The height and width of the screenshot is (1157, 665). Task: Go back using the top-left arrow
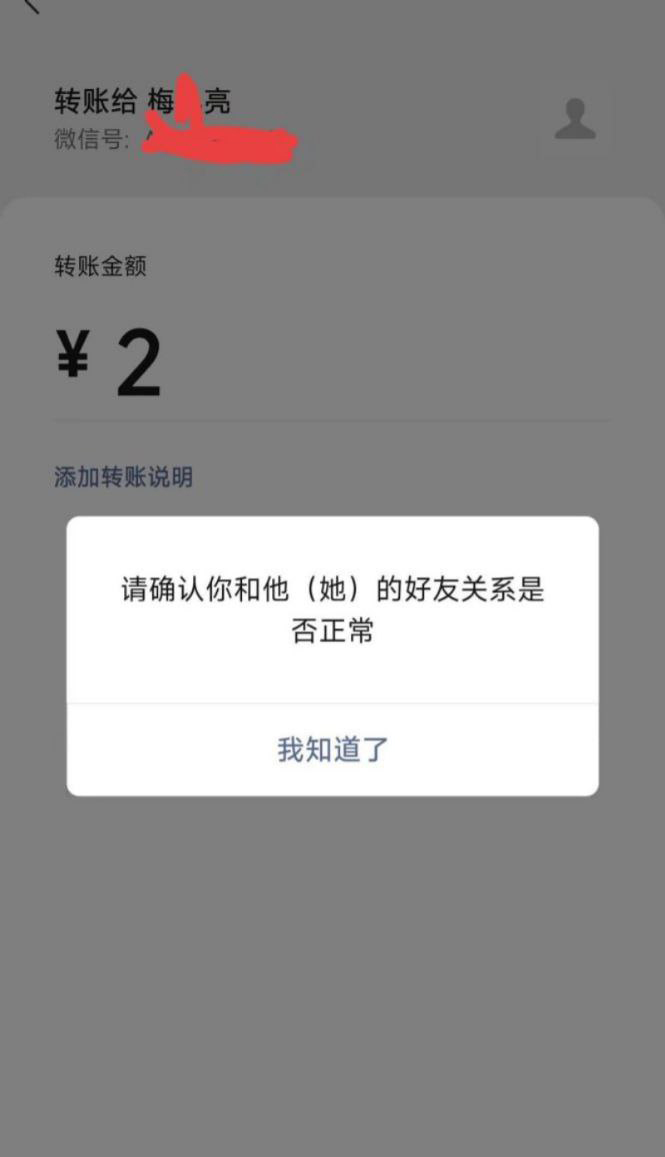tap(30, 6)
